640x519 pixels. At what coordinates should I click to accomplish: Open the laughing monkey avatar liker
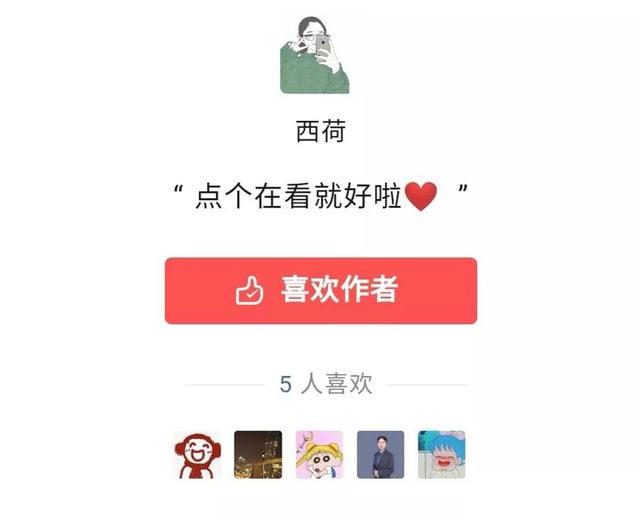coord(197,455)
